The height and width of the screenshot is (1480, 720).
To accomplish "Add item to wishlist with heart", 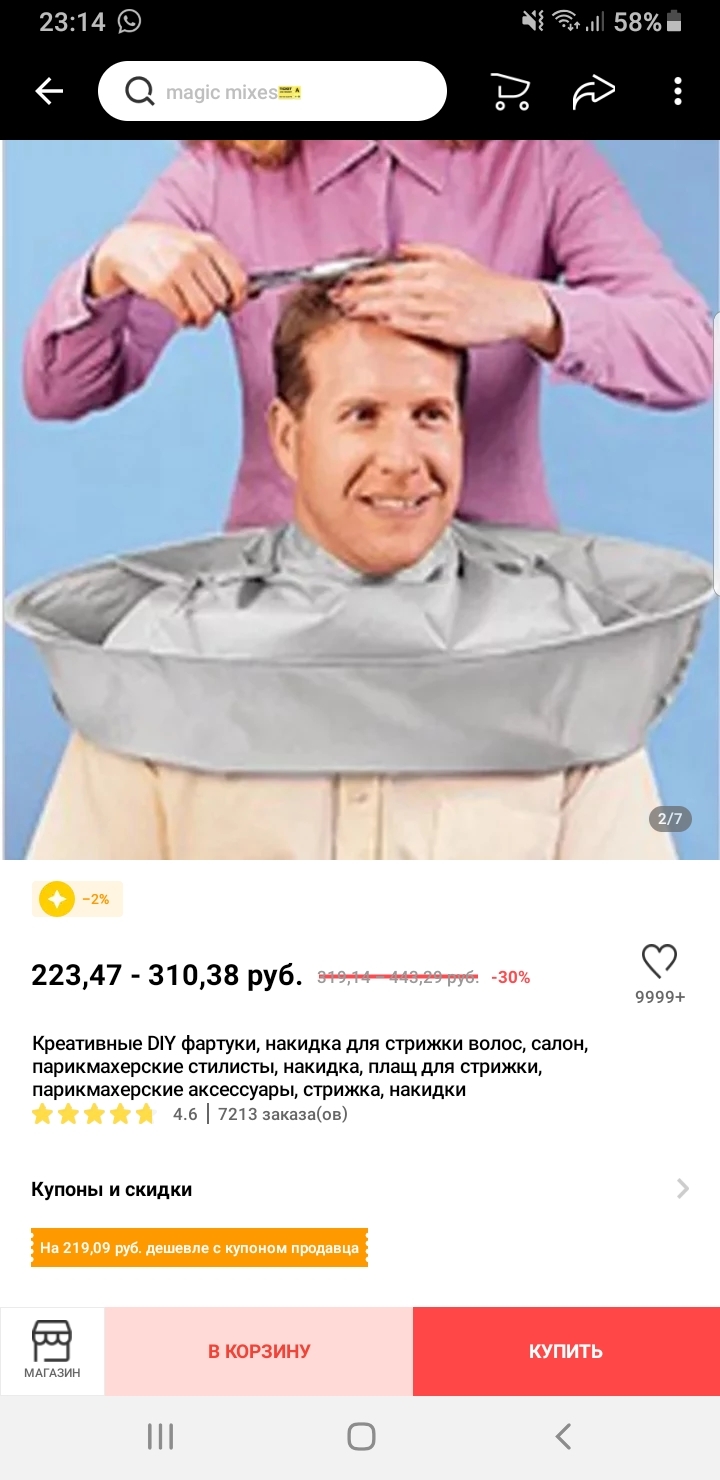I will tap(659, 962).
